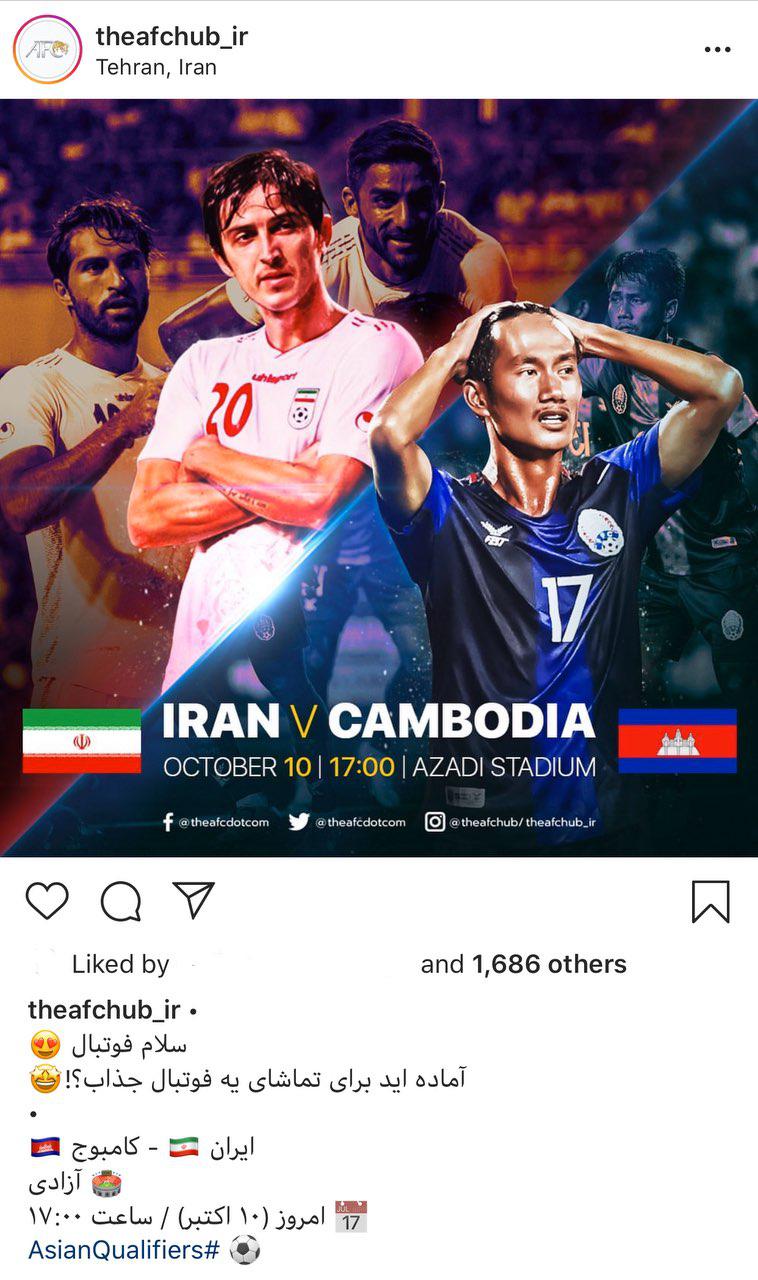Open the Tehran, Iran location tag
The width and height of the screenshot is (758, 1280).
tap(156, 68)
